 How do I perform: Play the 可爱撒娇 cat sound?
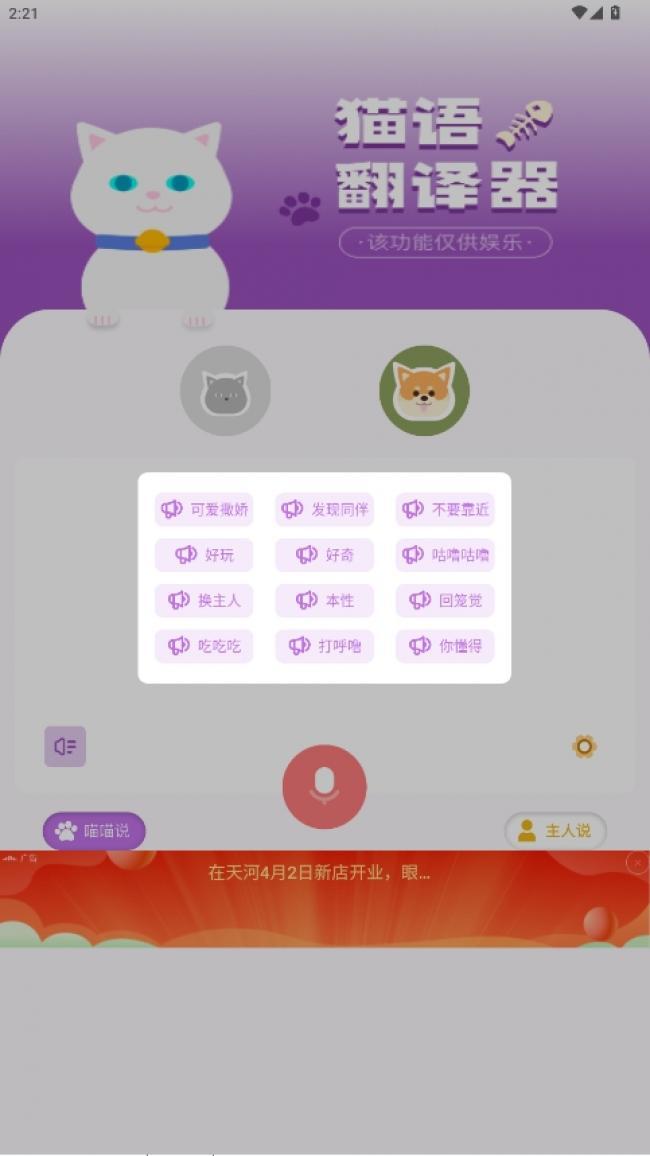click(x=204, y=509)
